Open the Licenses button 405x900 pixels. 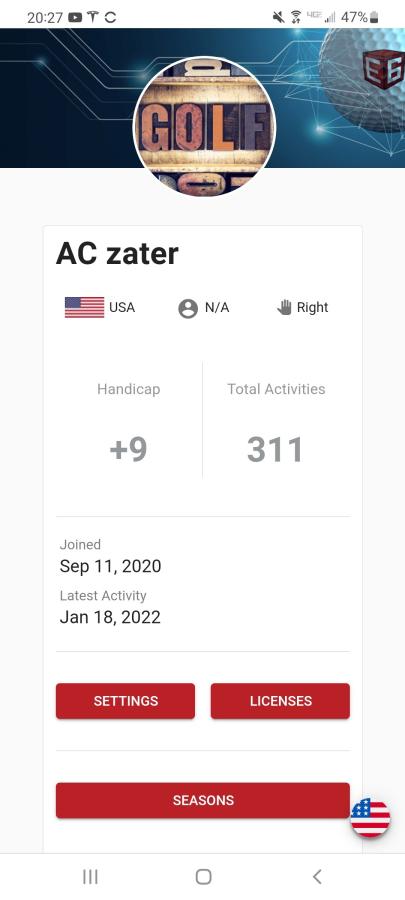[x=280, y=701]
